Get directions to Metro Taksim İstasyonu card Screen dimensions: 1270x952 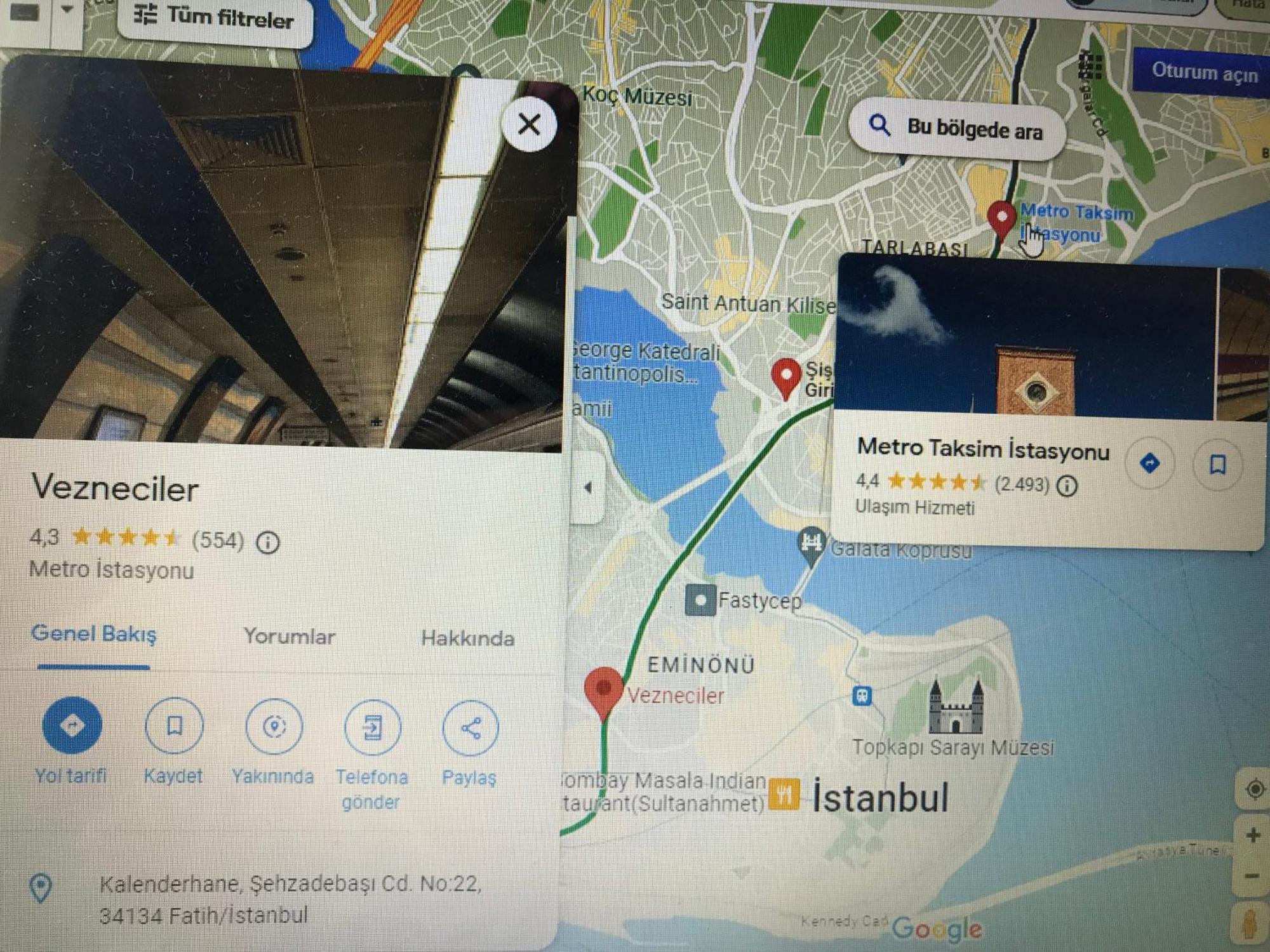click(1149, 463)
